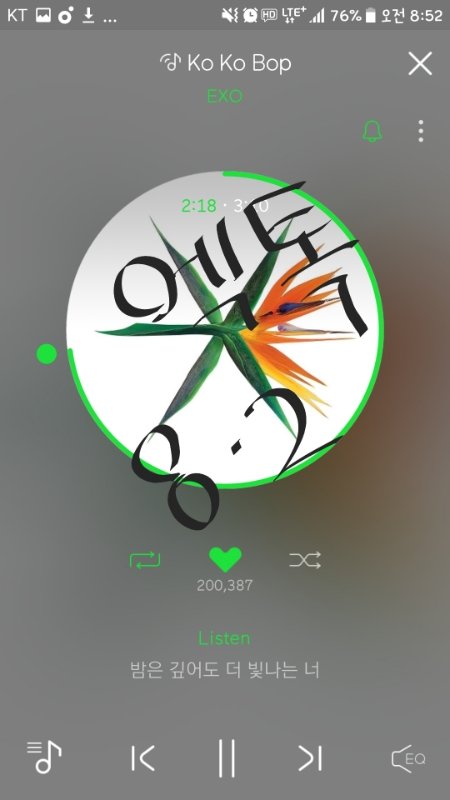The width and height of the screenshot is (450, 800).
Task: Skip to the next track
Action: [x=310, y=758]
